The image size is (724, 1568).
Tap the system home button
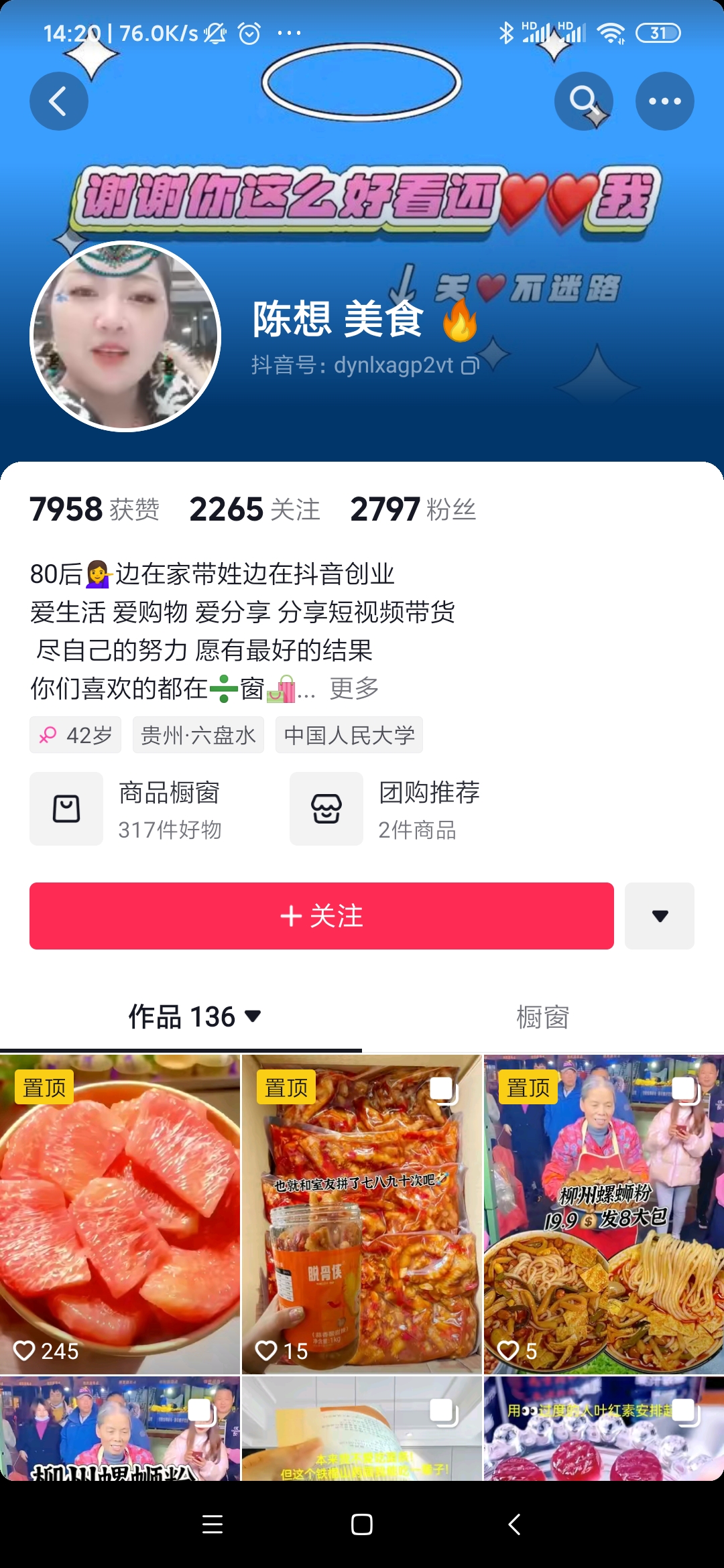click(362, 1524)
